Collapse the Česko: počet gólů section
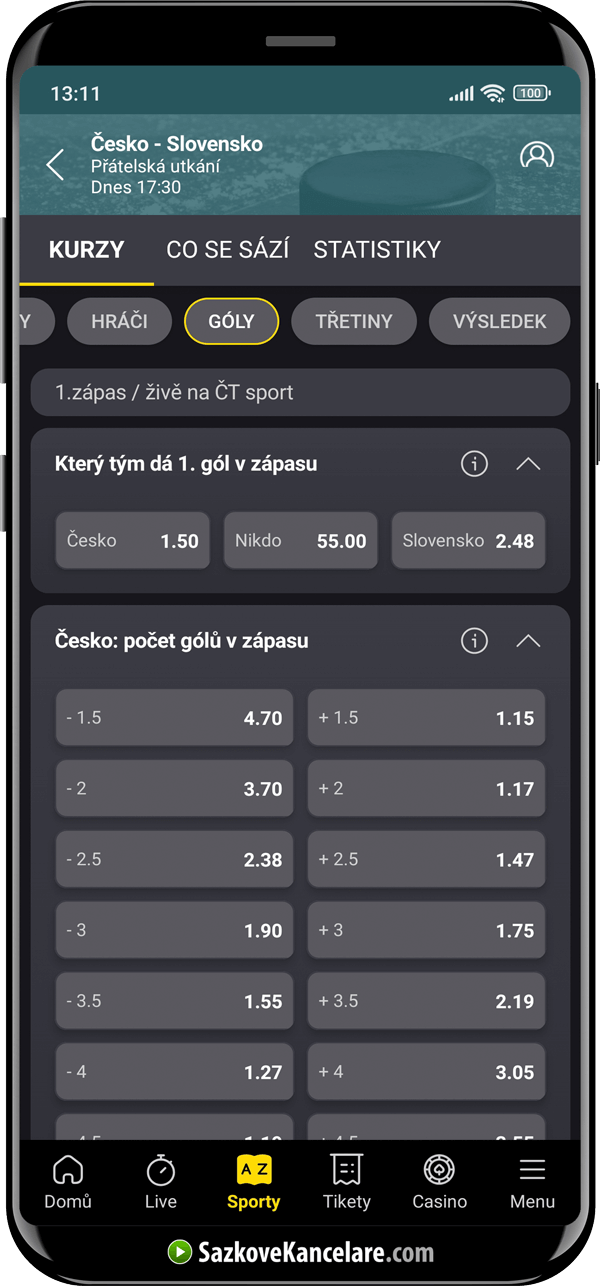Image resolution: width=600 pixels, height=1286 pixels. click(x=528, y=641)
